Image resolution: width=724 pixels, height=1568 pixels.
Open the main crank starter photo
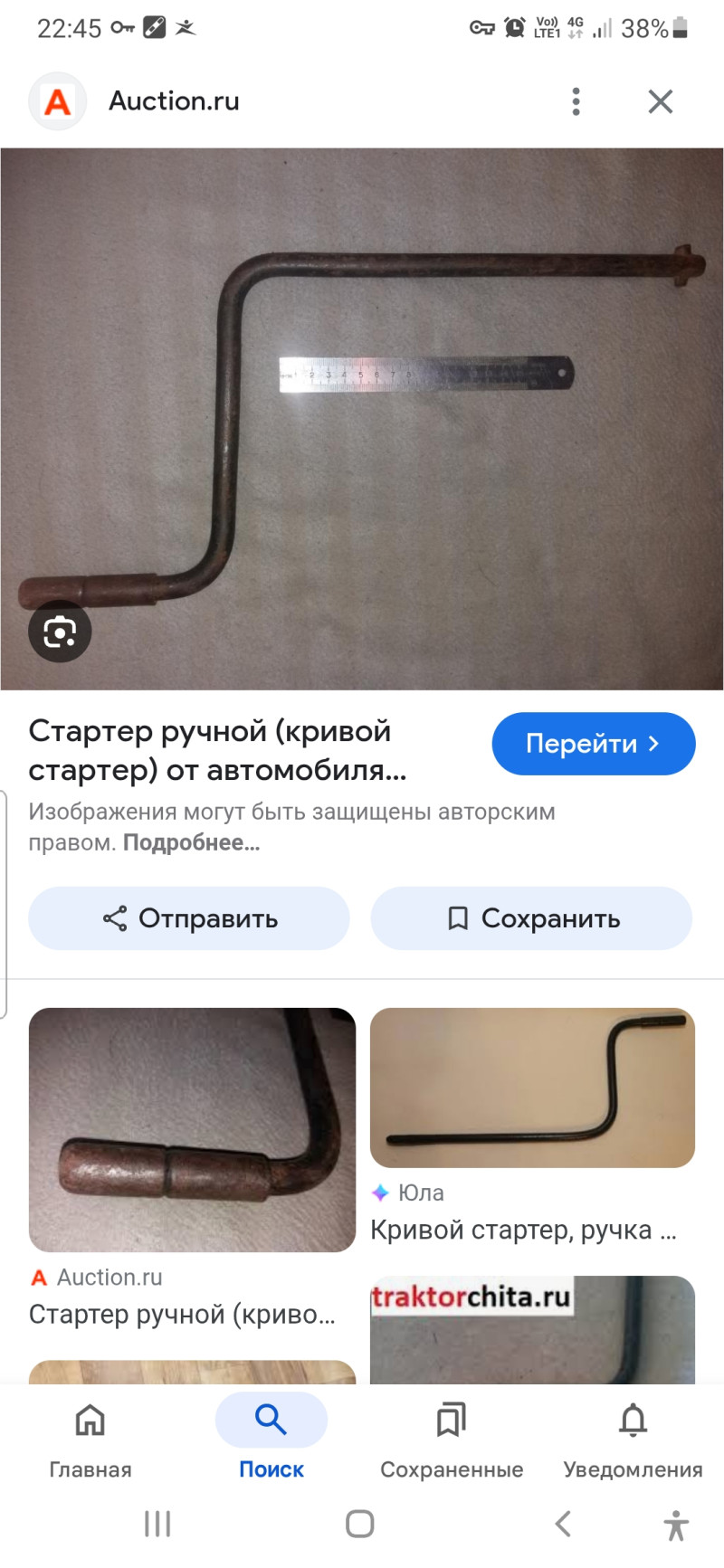[362, 418]
